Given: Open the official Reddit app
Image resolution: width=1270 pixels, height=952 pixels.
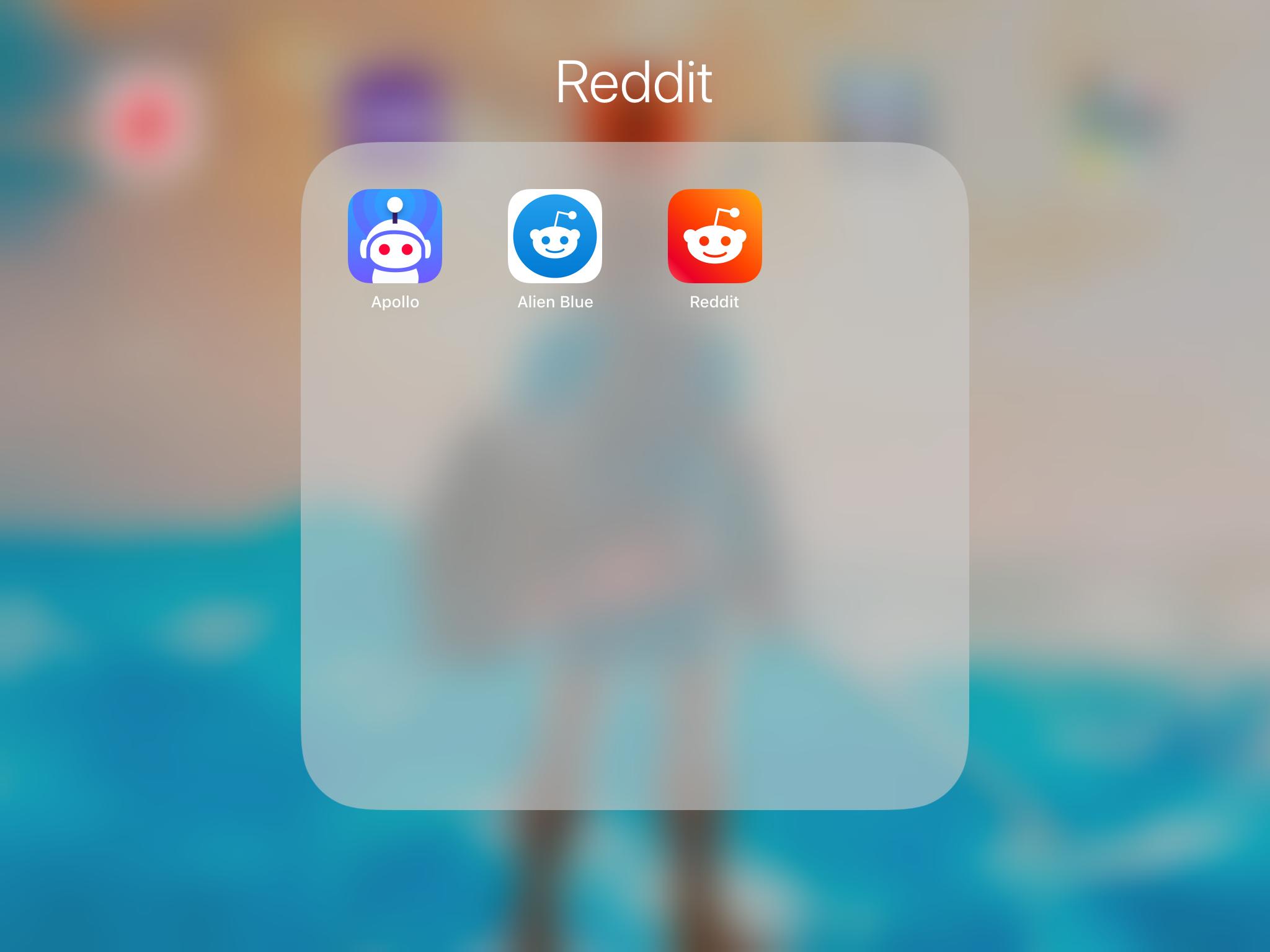Looking at the screenshot, I should tap(714, 236).
